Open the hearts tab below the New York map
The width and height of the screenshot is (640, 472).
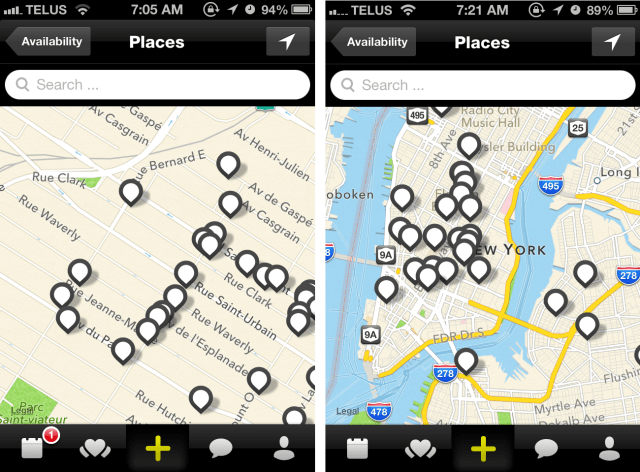click(420, 448)
